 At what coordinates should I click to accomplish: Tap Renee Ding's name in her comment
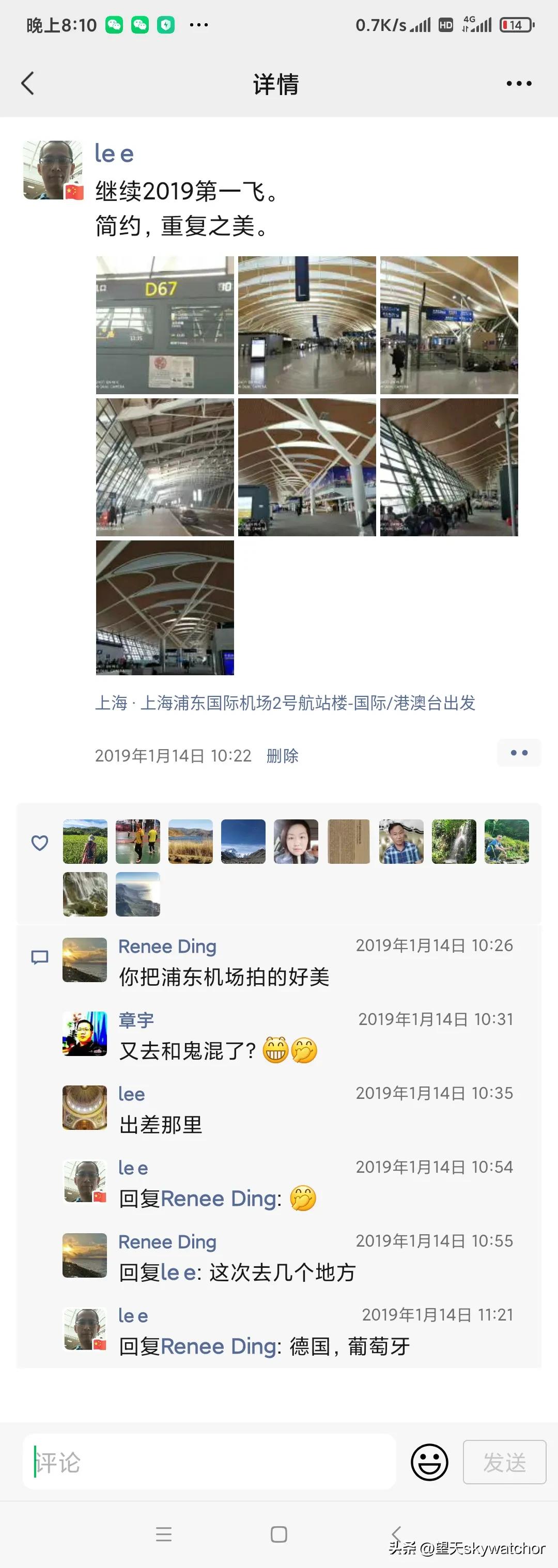pyautogui.click(x=167, y=946)
